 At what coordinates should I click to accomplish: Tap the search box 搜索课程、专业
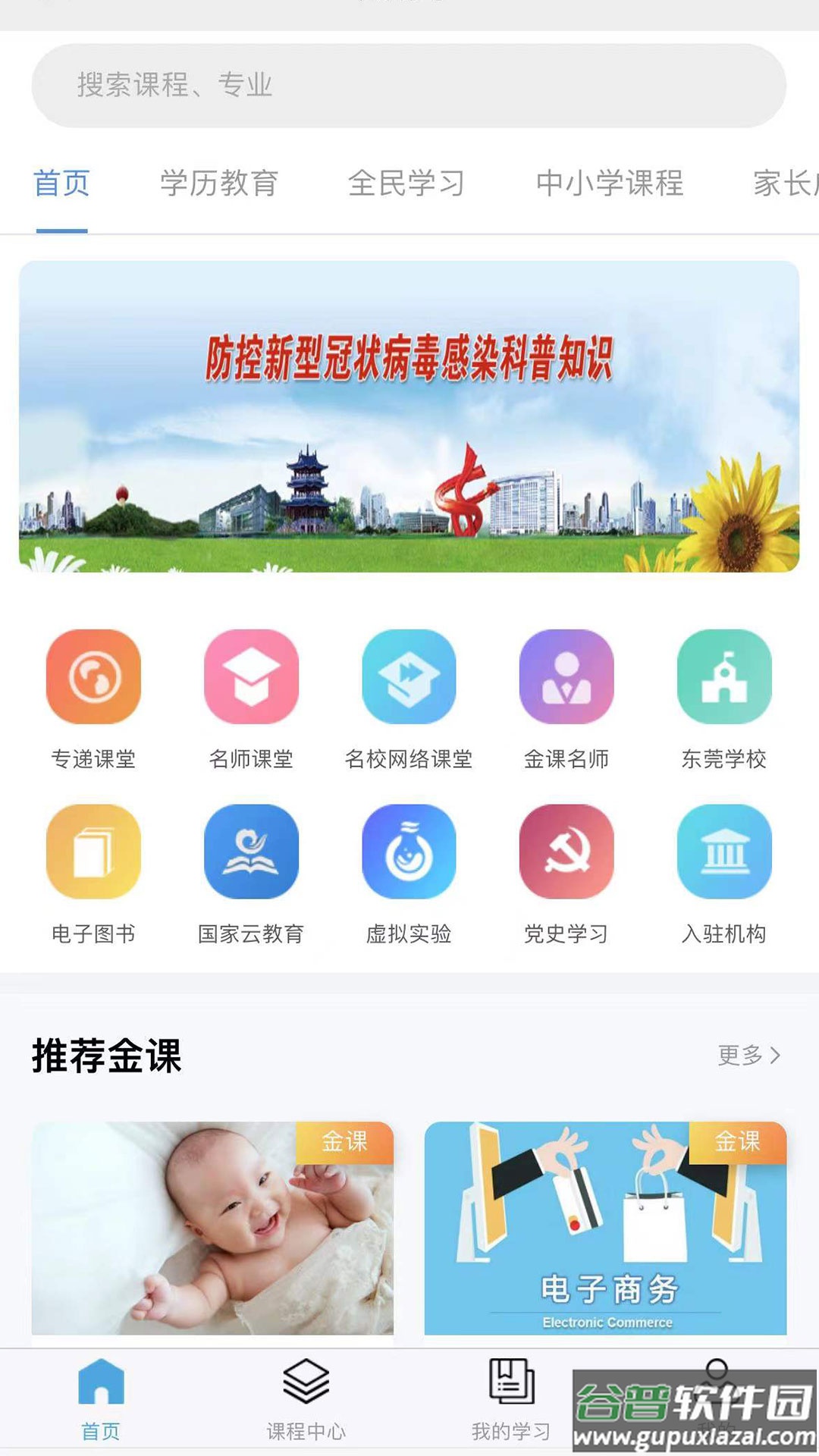(408, 86)
